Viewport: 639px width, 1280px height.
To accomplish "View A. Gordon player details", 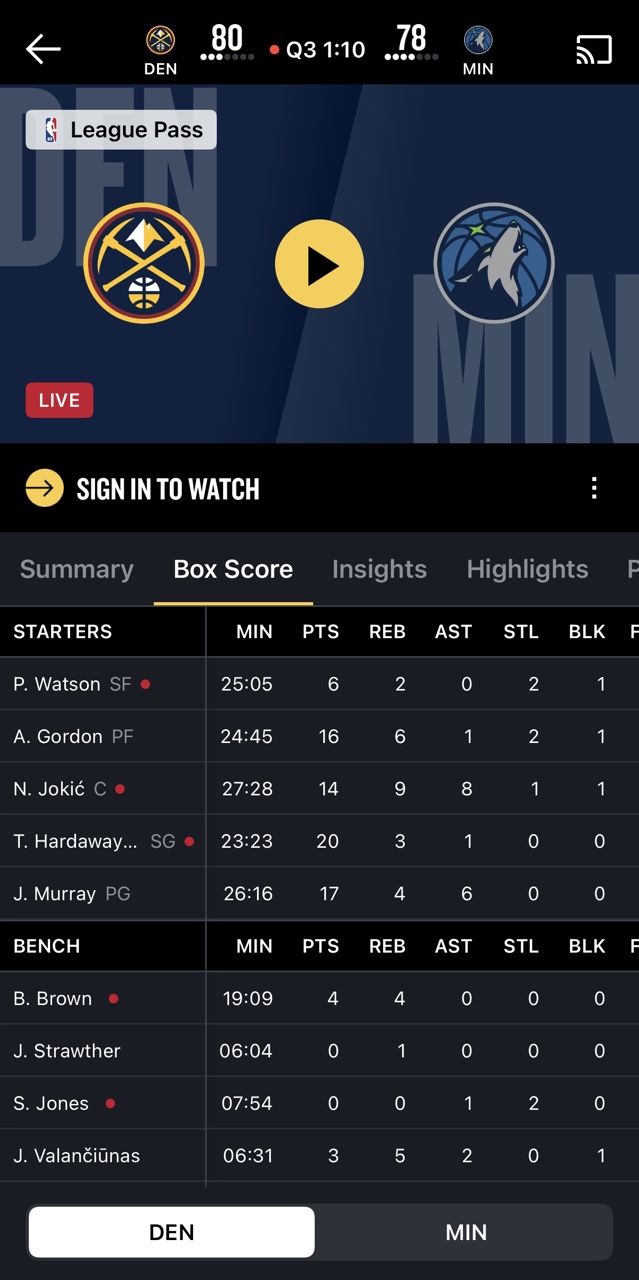I will tap(58, 737).
